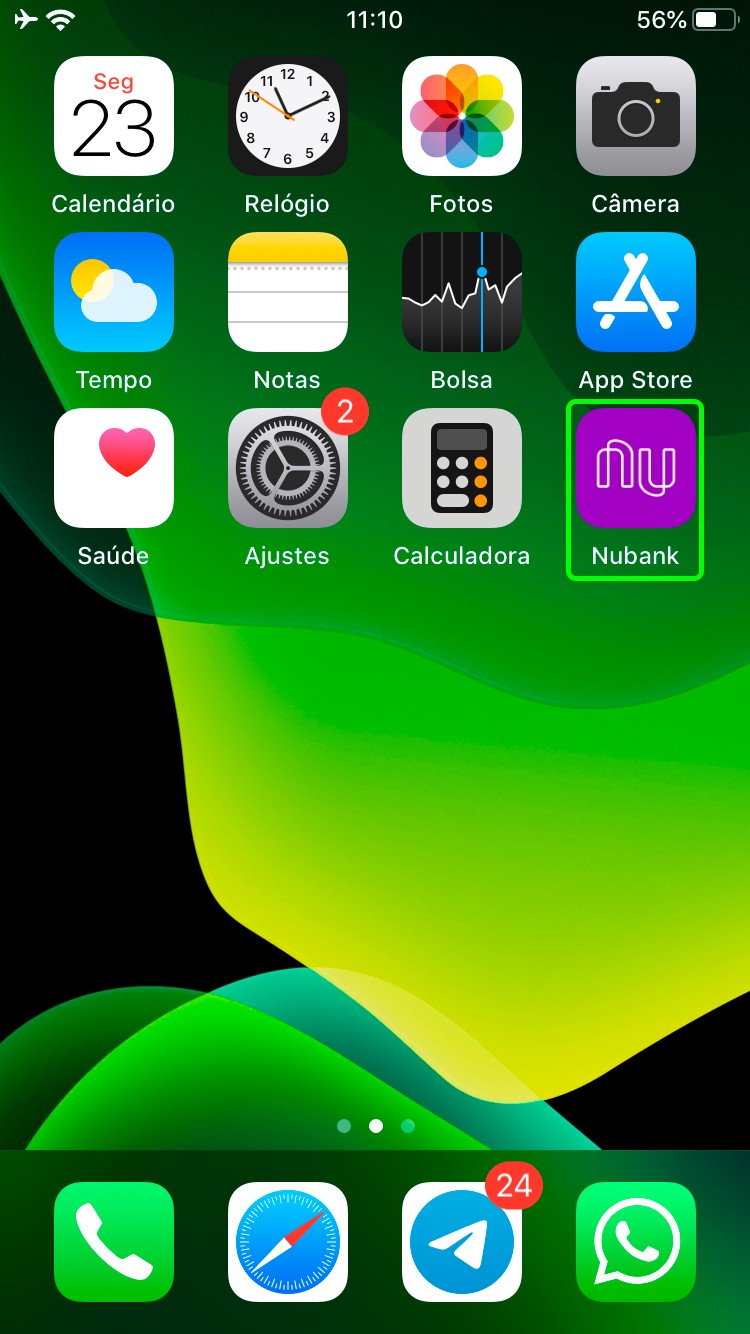Screen dimensions: 750x1334
Task: Open the Nubank app
Action: point(636,468)
